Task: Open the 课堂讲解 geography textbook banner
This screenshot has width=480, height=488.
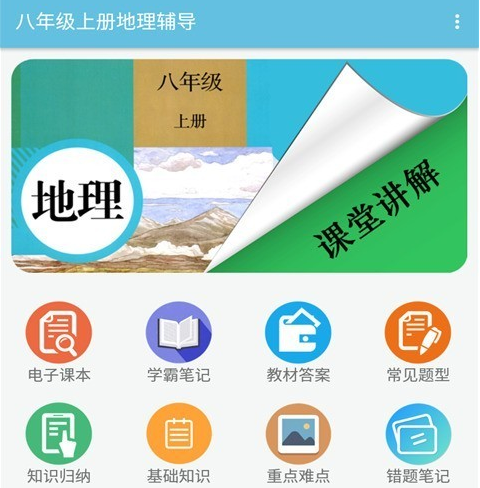Action: [239, 166]
